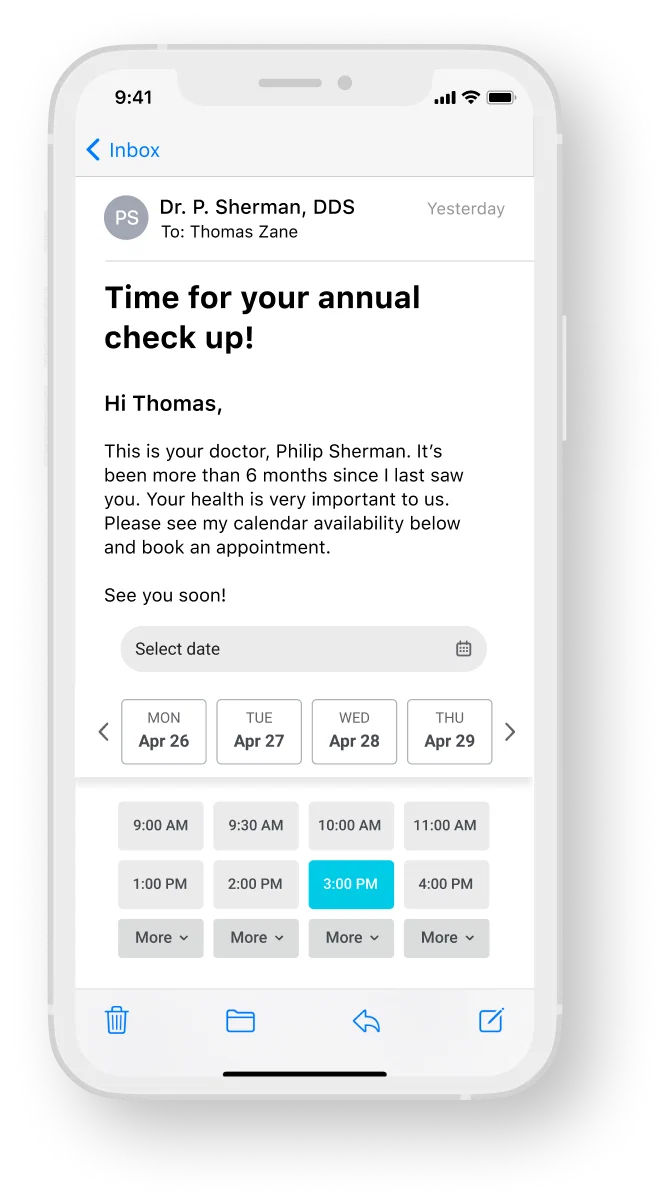
Task: Compose a new email
Action: click(x=491, y=1020)
